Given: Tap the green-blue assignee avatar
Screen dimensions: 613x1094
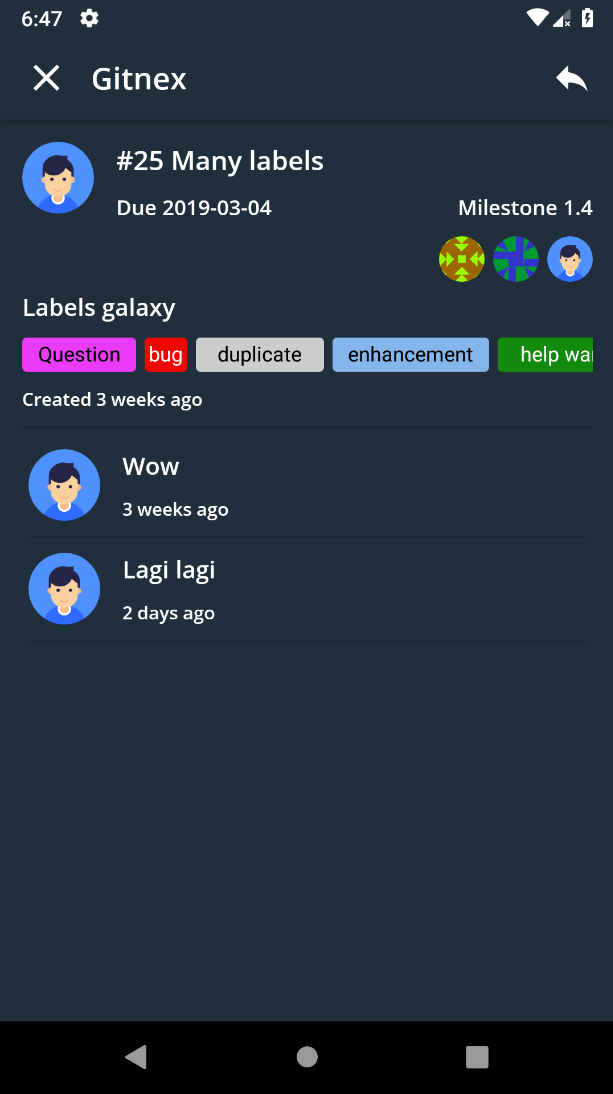Looking at the screenshot, I should [x=516, y=259].
